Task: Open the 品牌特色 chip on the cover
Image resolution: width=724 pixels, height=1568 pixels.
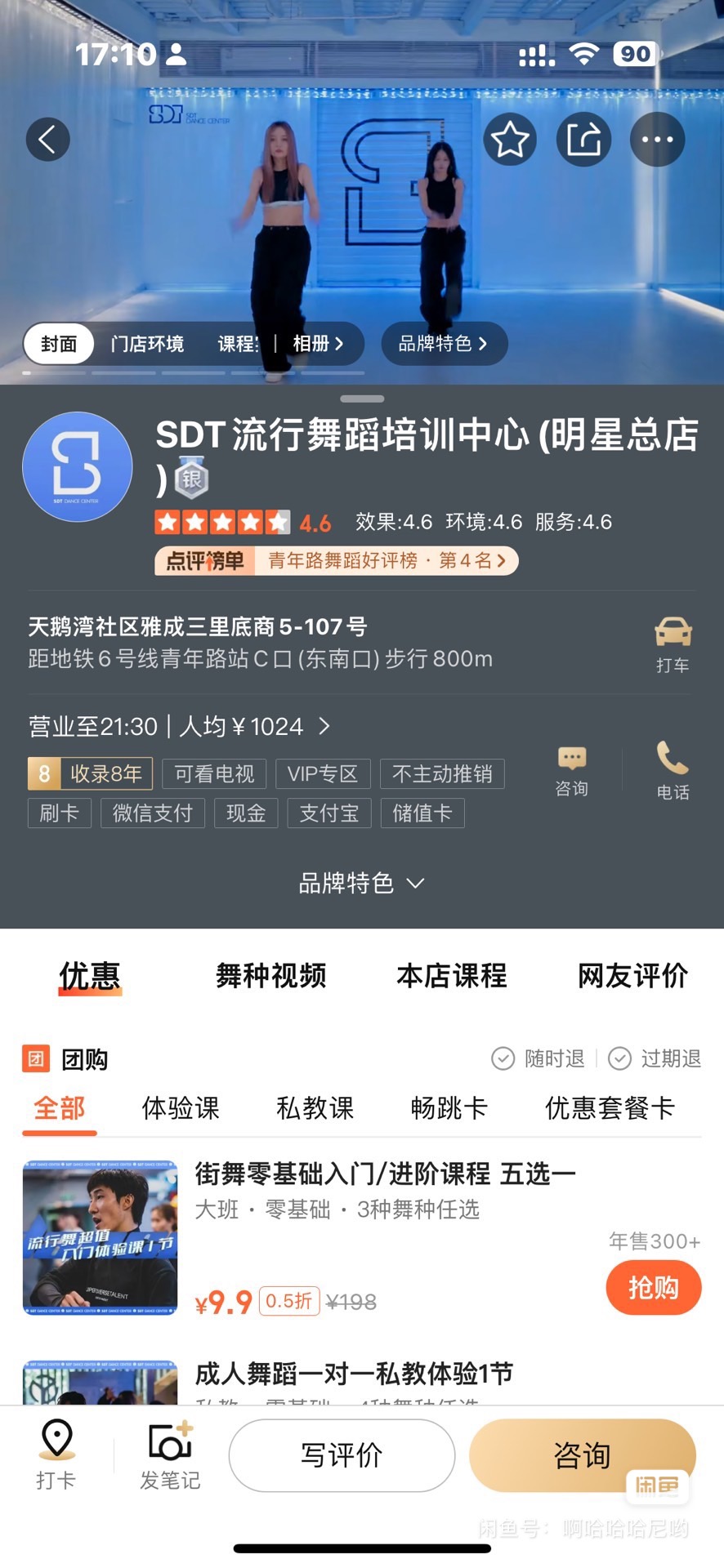Action: click(444, 344)
